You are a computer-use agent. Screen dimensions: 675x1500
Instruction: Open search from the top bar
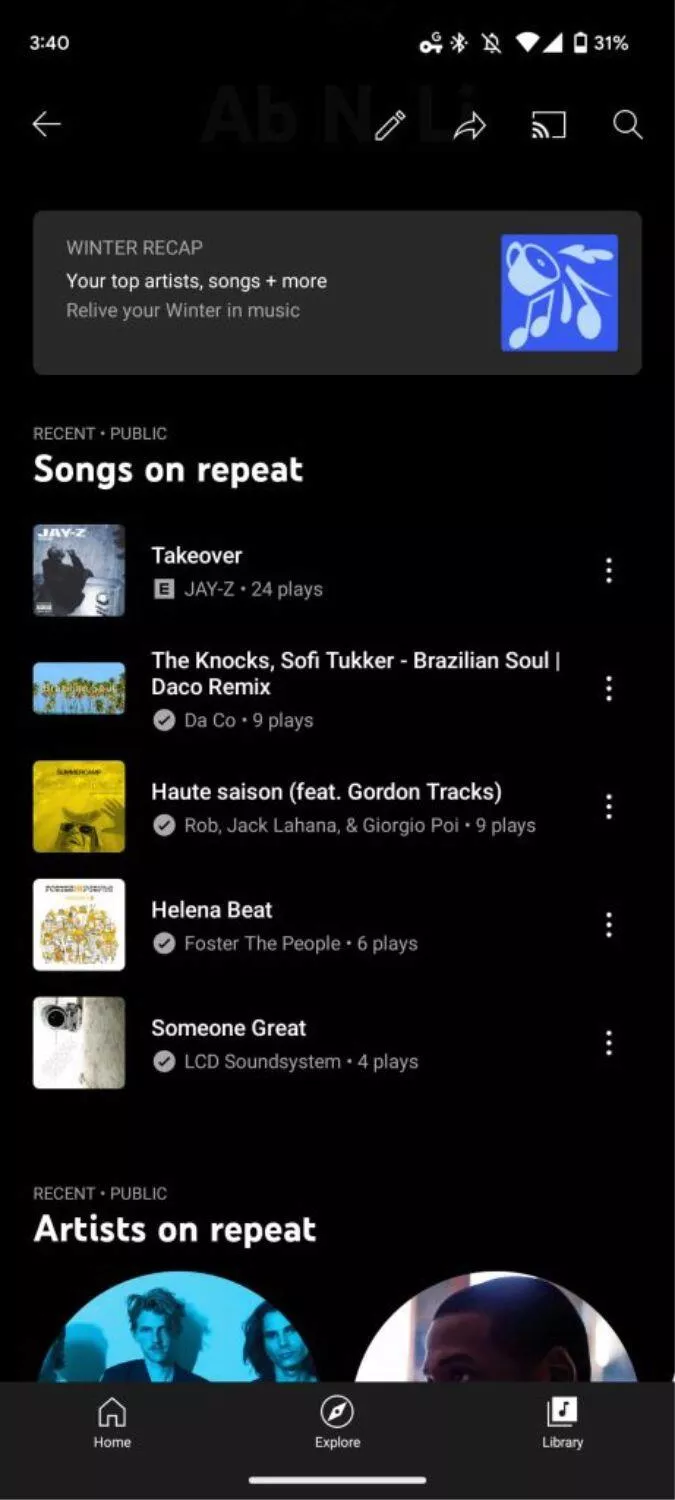[x=627, y=125]
